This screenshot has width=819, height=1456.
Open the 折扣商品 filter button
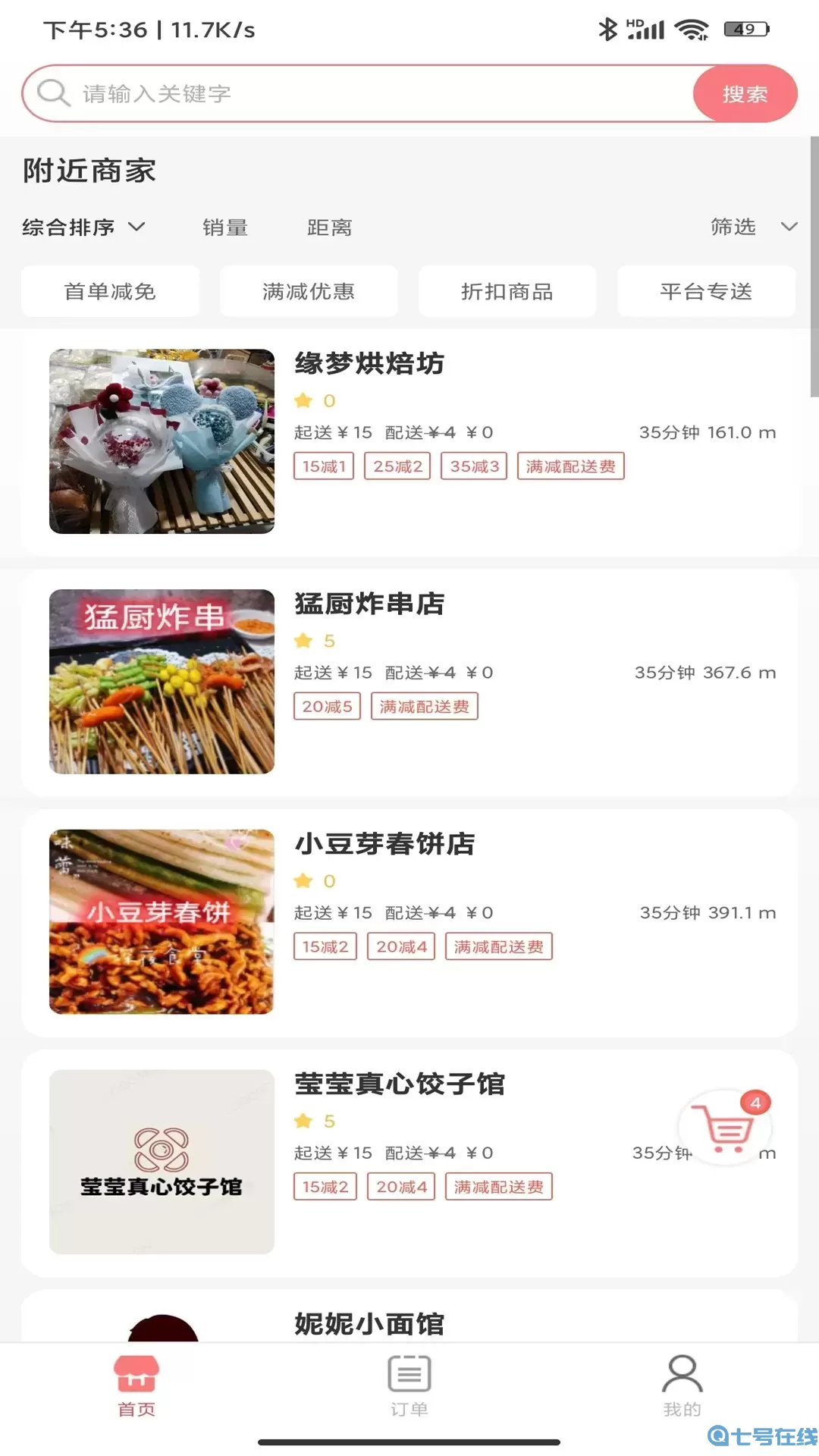pyautogui.click(x=507, y=290)
